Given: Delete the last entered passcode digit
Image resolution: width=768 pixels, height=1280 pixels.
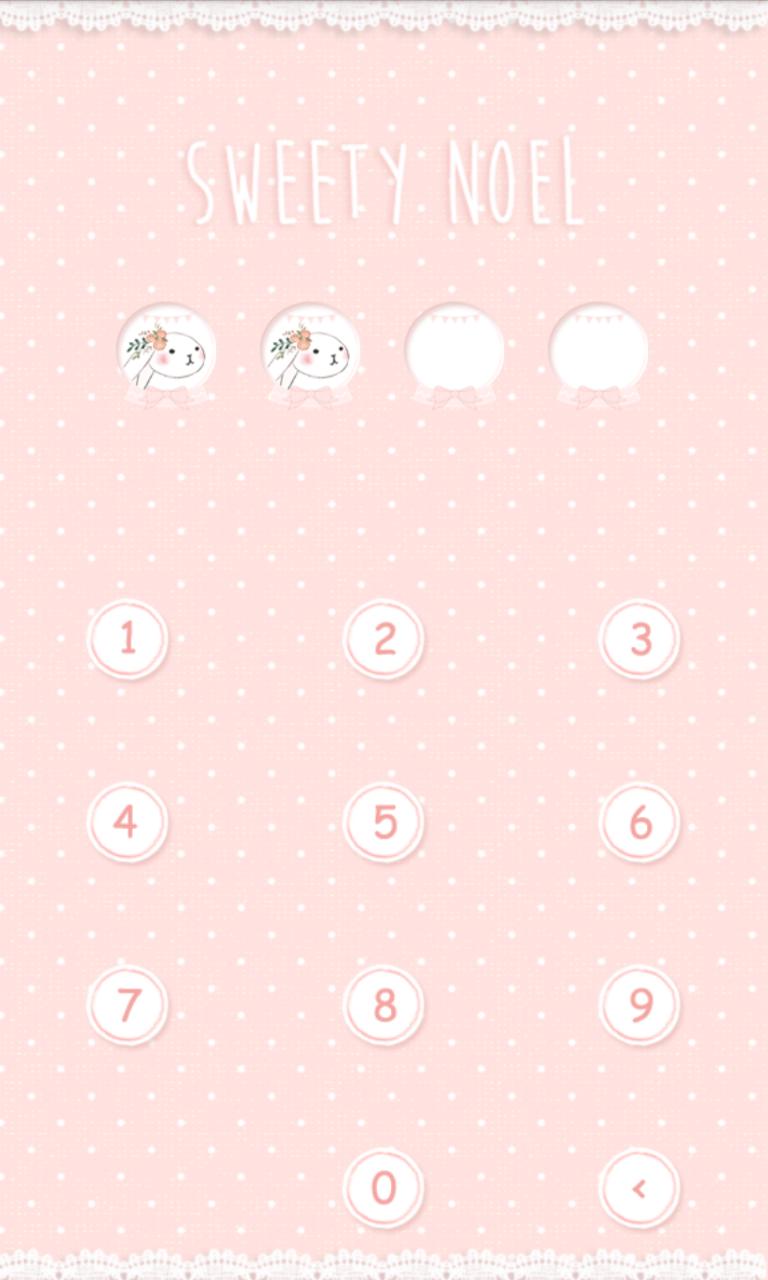Looking at the screenshot, I should coord(640,1188).
